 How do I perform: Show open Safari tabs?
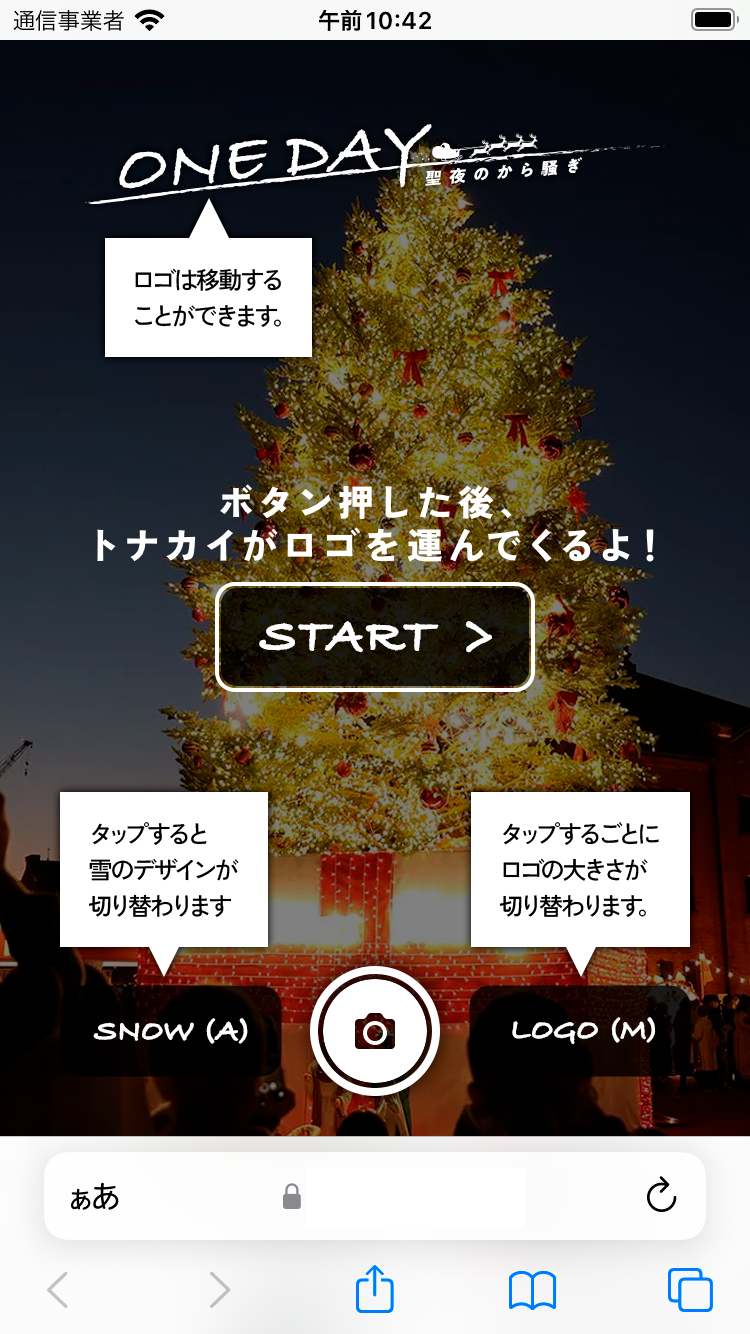[689, 1290]
